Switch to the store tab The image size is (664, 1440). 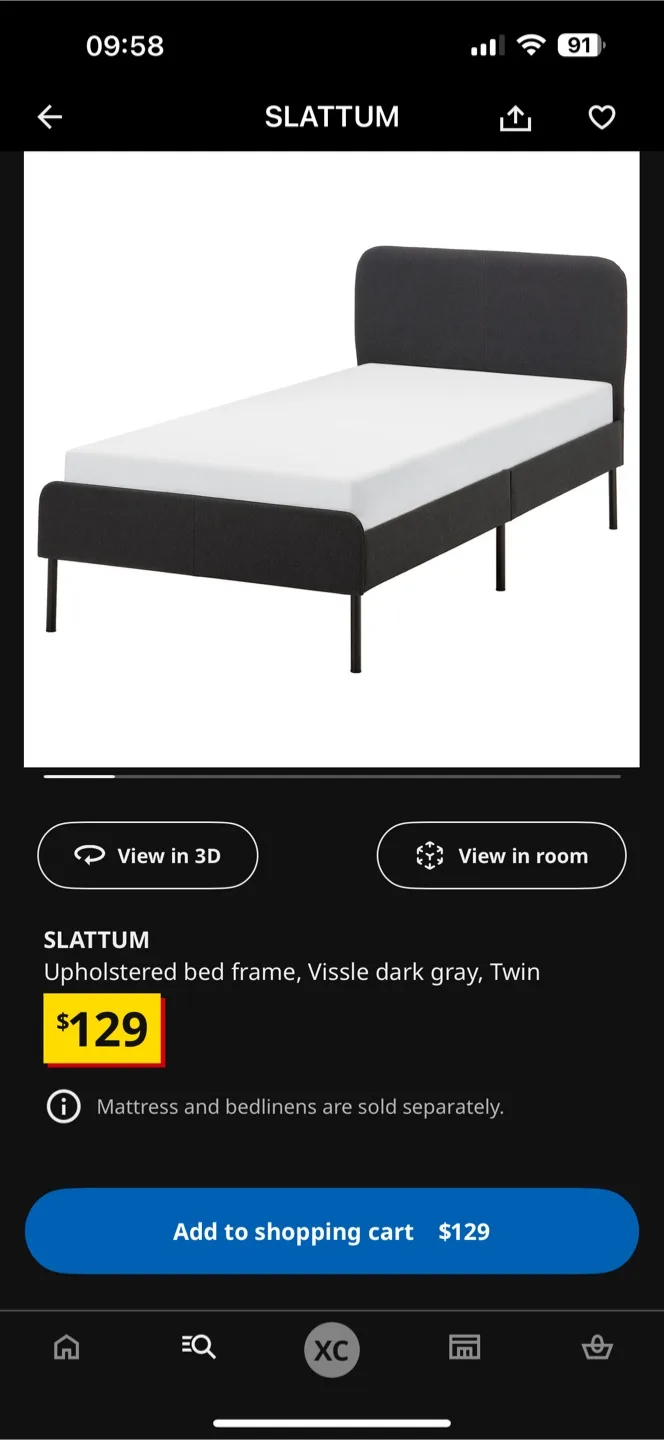pos(464,1348)
